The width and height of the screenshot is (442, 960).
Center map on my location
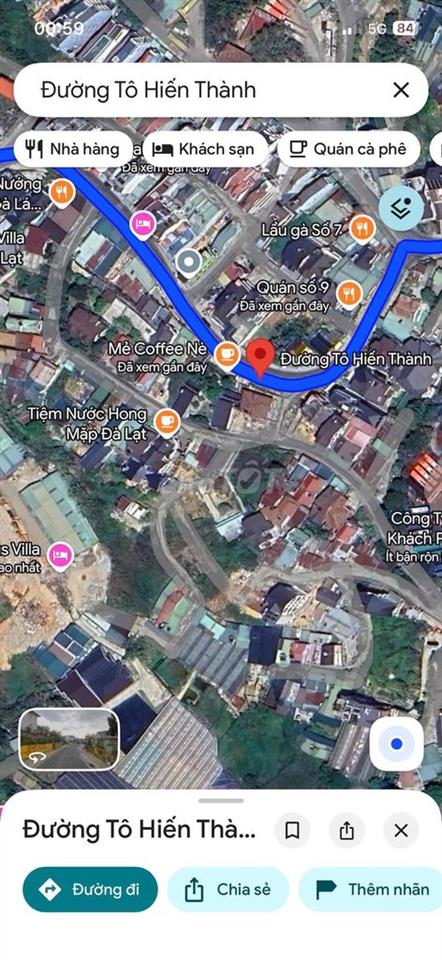(x=397, y=744)
